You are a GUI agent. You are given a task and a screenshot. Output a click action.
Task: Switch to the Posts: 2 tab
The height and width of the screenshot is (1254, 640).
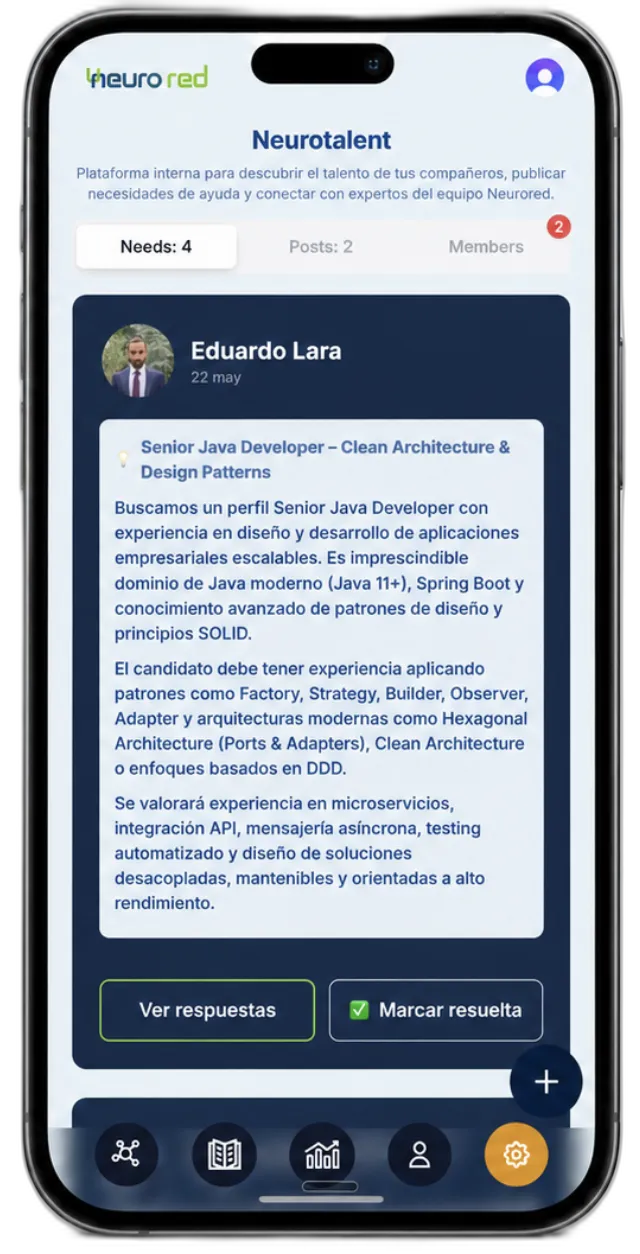click(321, 247)
